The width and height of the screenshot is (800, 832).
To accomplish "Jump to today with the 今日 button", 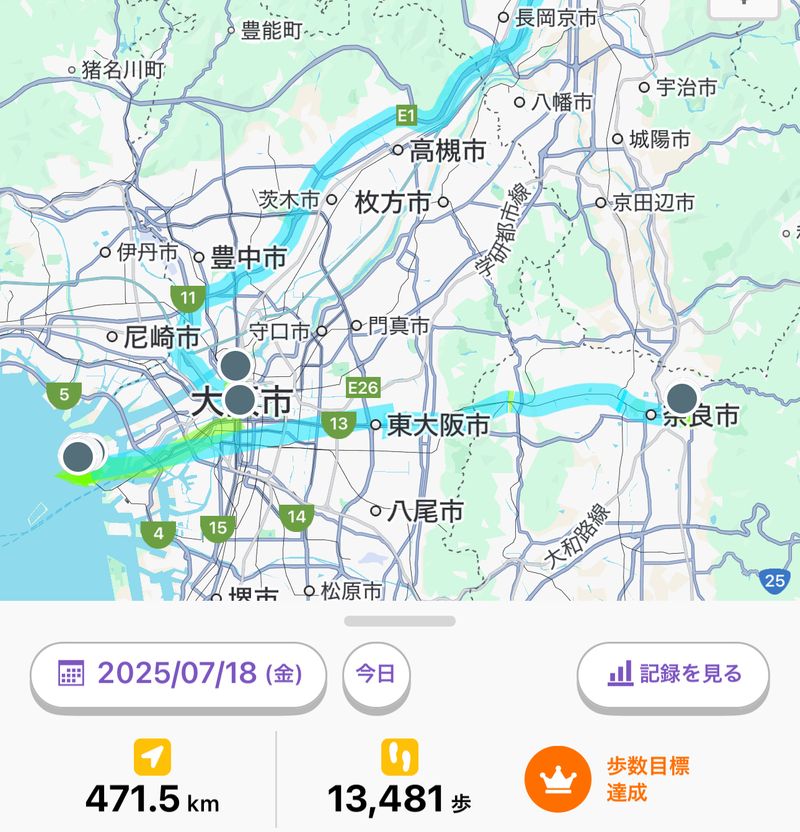I will (377, 674).
